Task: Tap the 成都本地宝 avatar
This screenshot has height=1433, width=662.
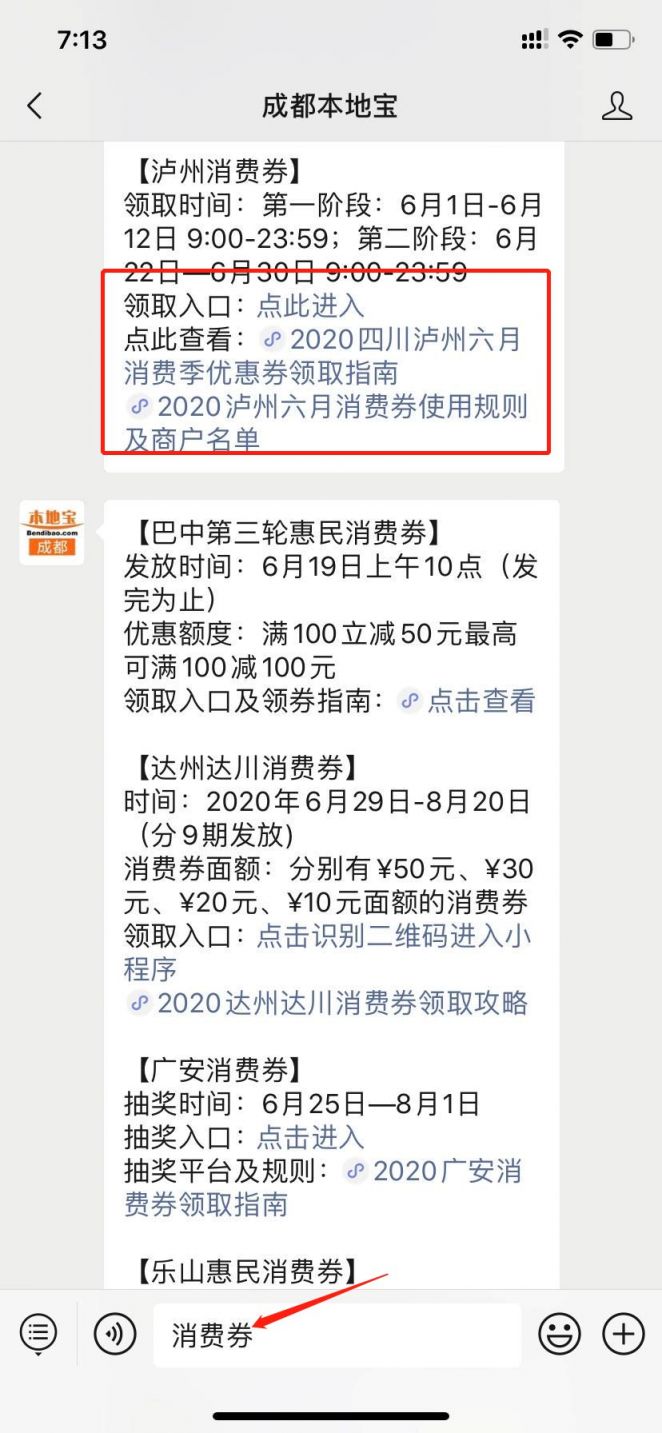Action: tap(52, 533)
